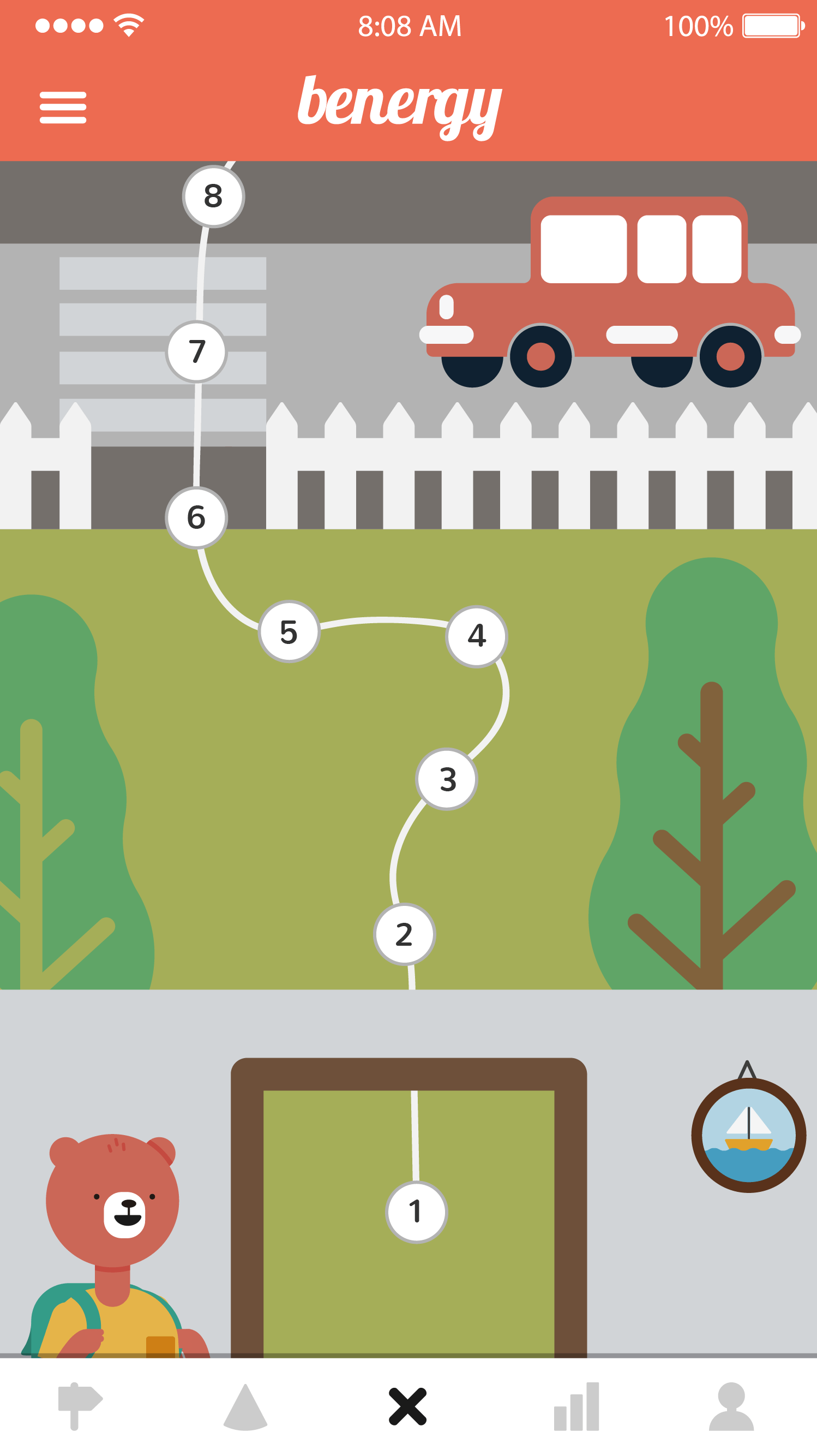Open the bar chart stats tab
Image resolution: width=817 pixels, height=1456 pixels.
tap(576, 1407)
